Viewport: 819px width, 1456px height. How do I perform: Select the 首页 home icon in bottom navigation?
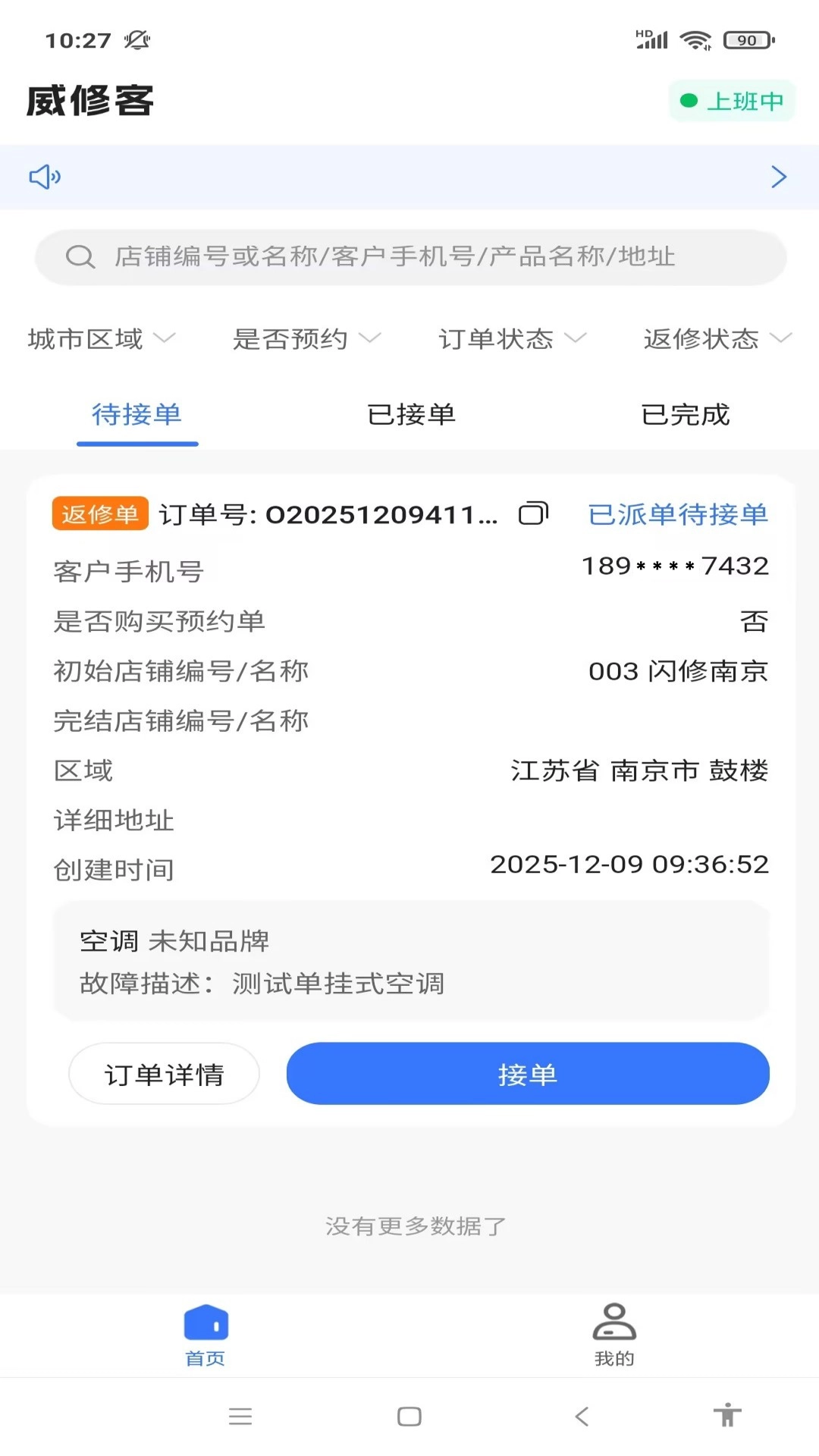pos(205,1323)
